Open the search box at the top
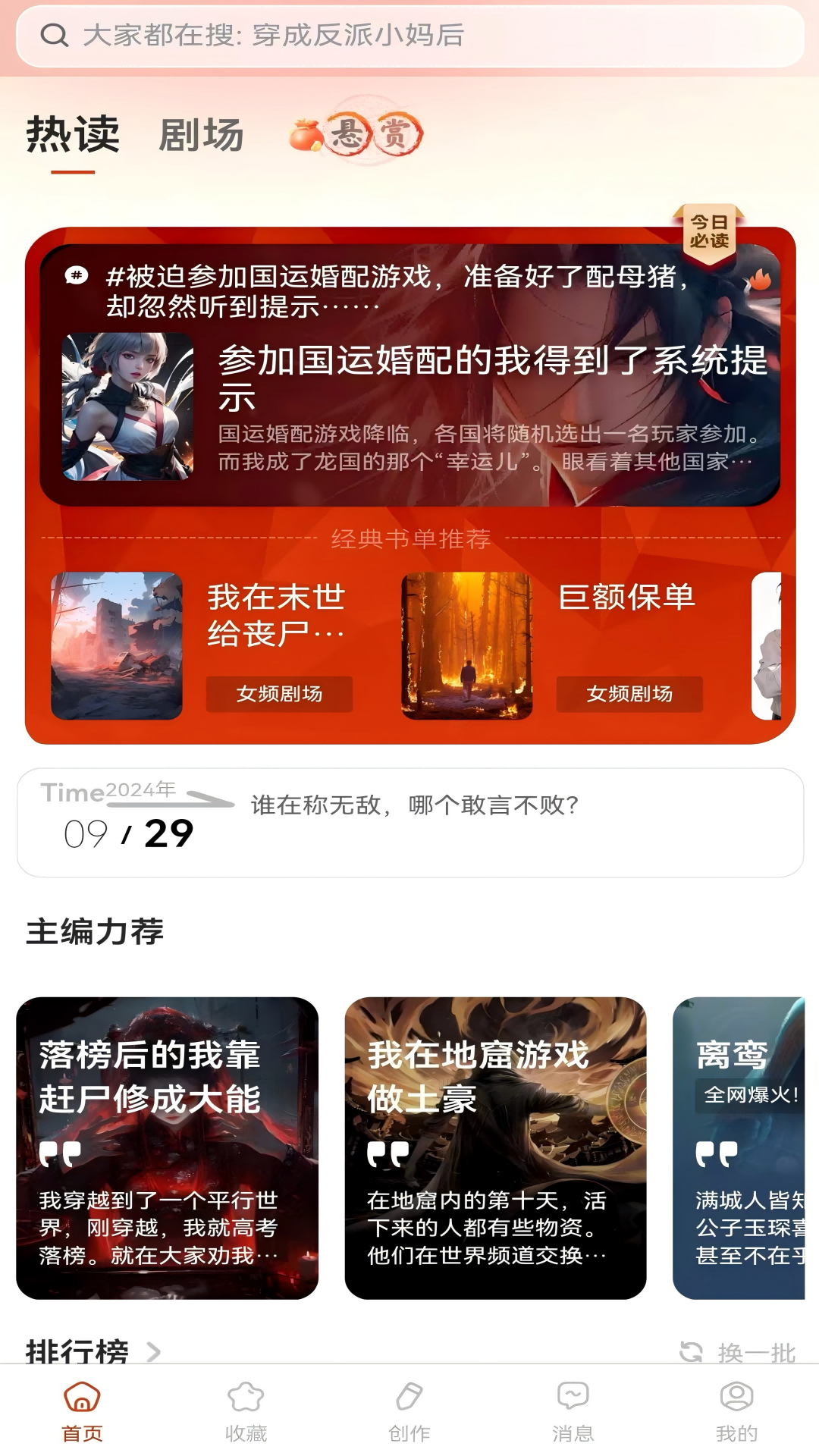The height and width of the screenshot is (1456, 819). pos(409,36)
